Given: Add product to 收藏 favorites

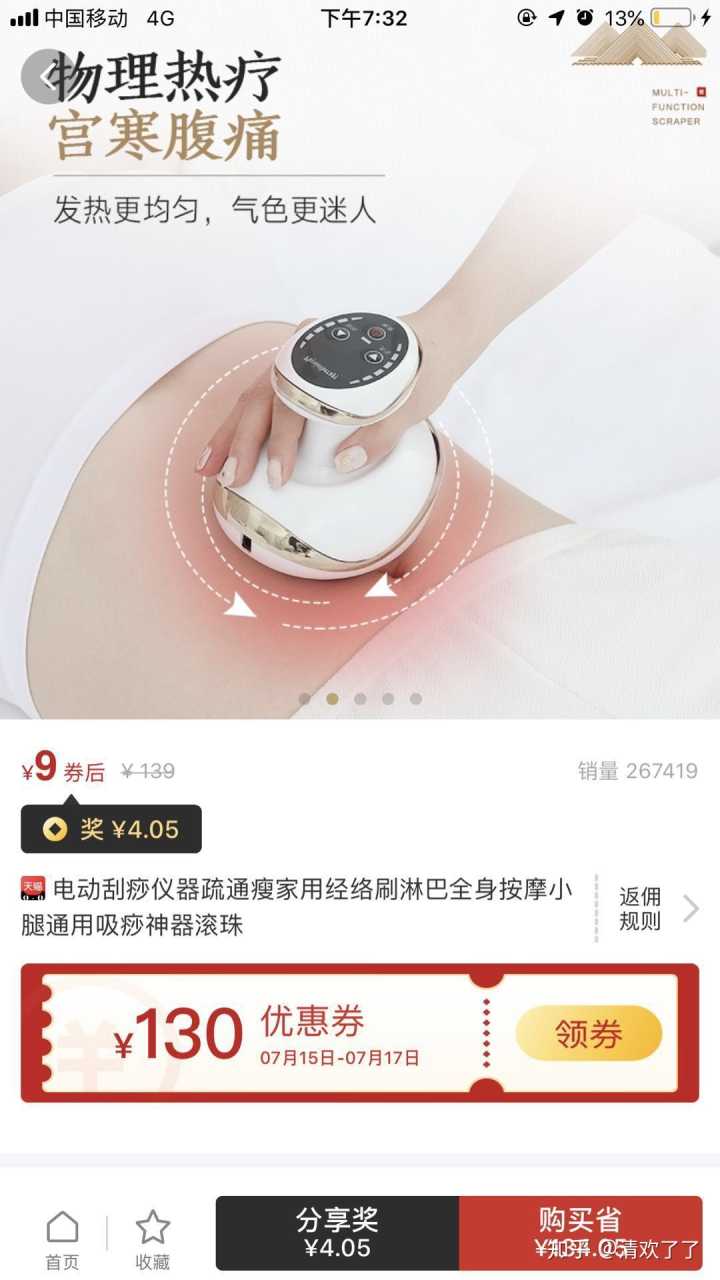Looking at the screenshot, I should (153, 1240).
